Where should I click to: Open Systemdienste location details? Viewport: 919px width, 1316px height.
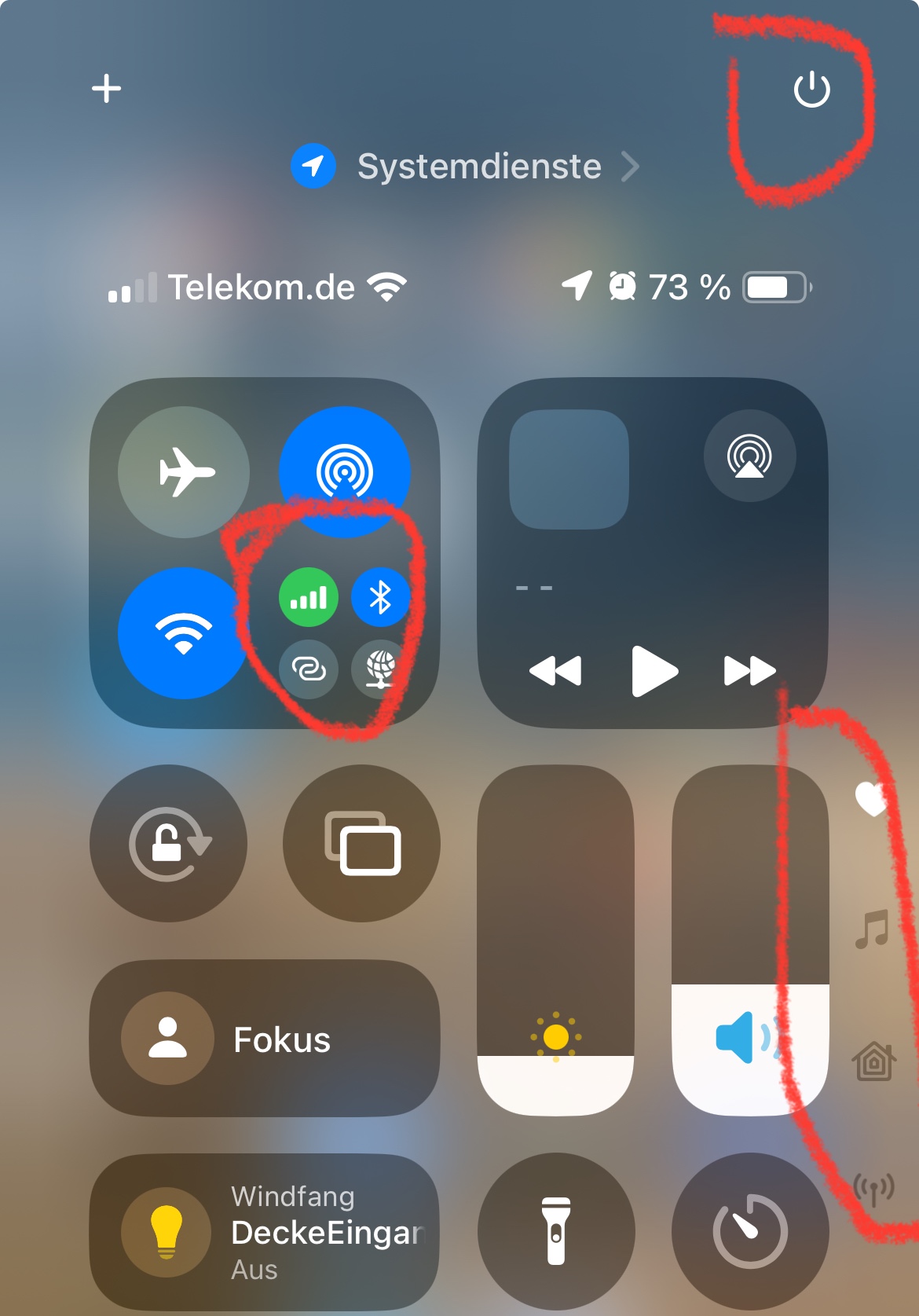pos(479,167)
